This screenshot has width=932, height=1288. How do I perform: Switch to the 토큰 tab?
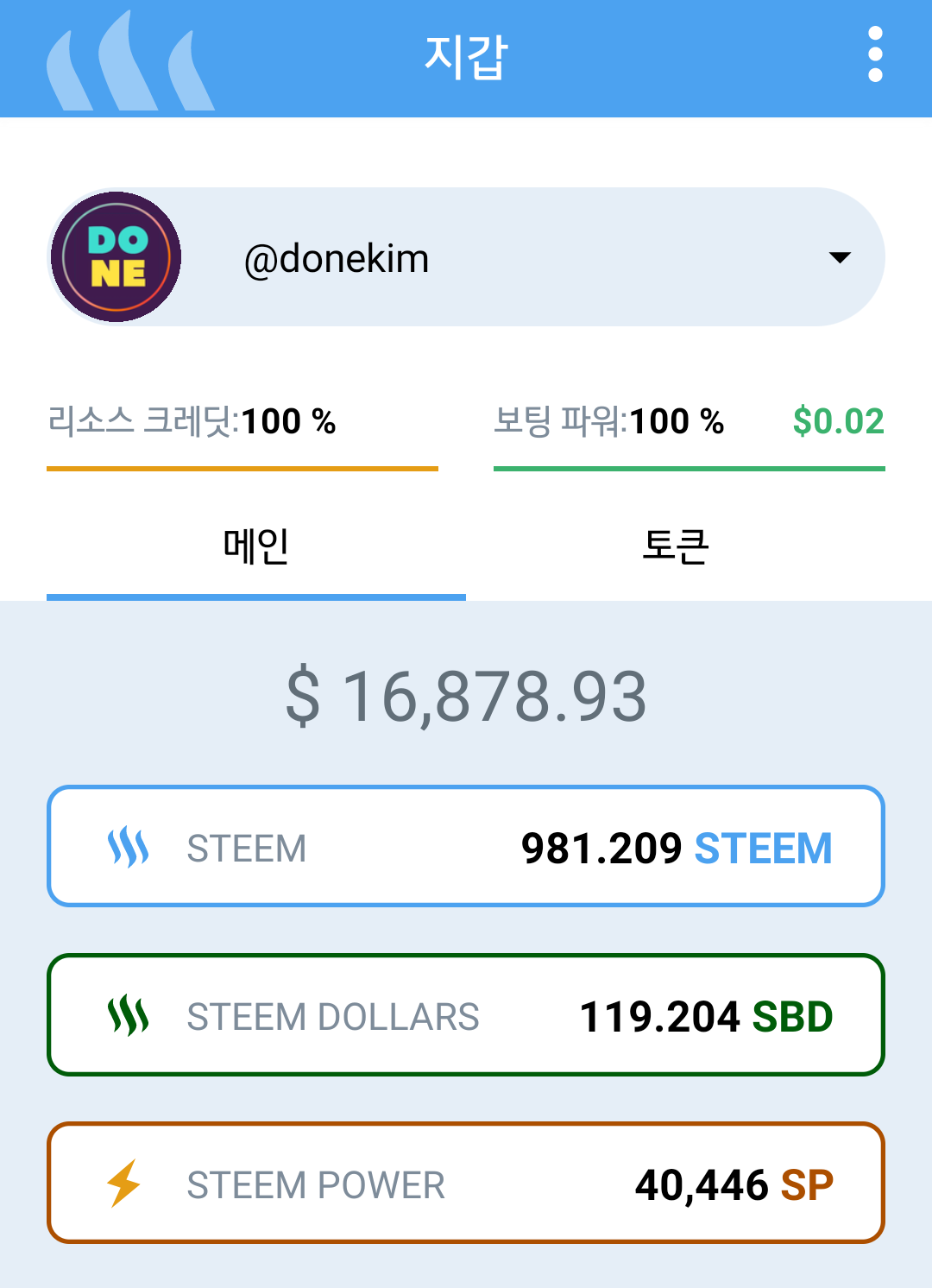(676, 546)
